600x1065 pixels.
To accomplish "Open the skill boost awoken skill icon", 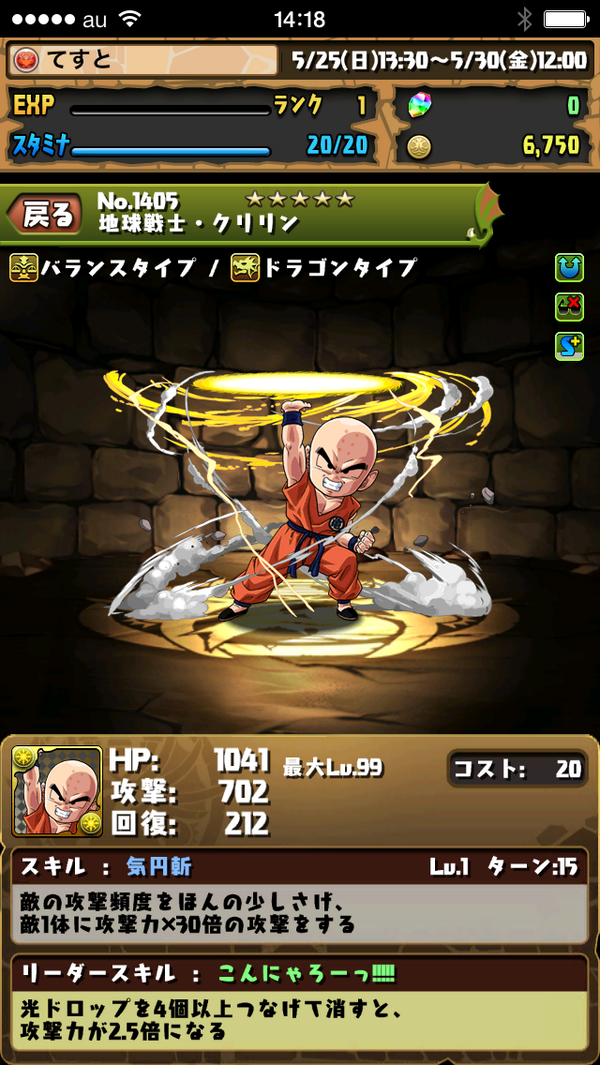I will 569,346.
